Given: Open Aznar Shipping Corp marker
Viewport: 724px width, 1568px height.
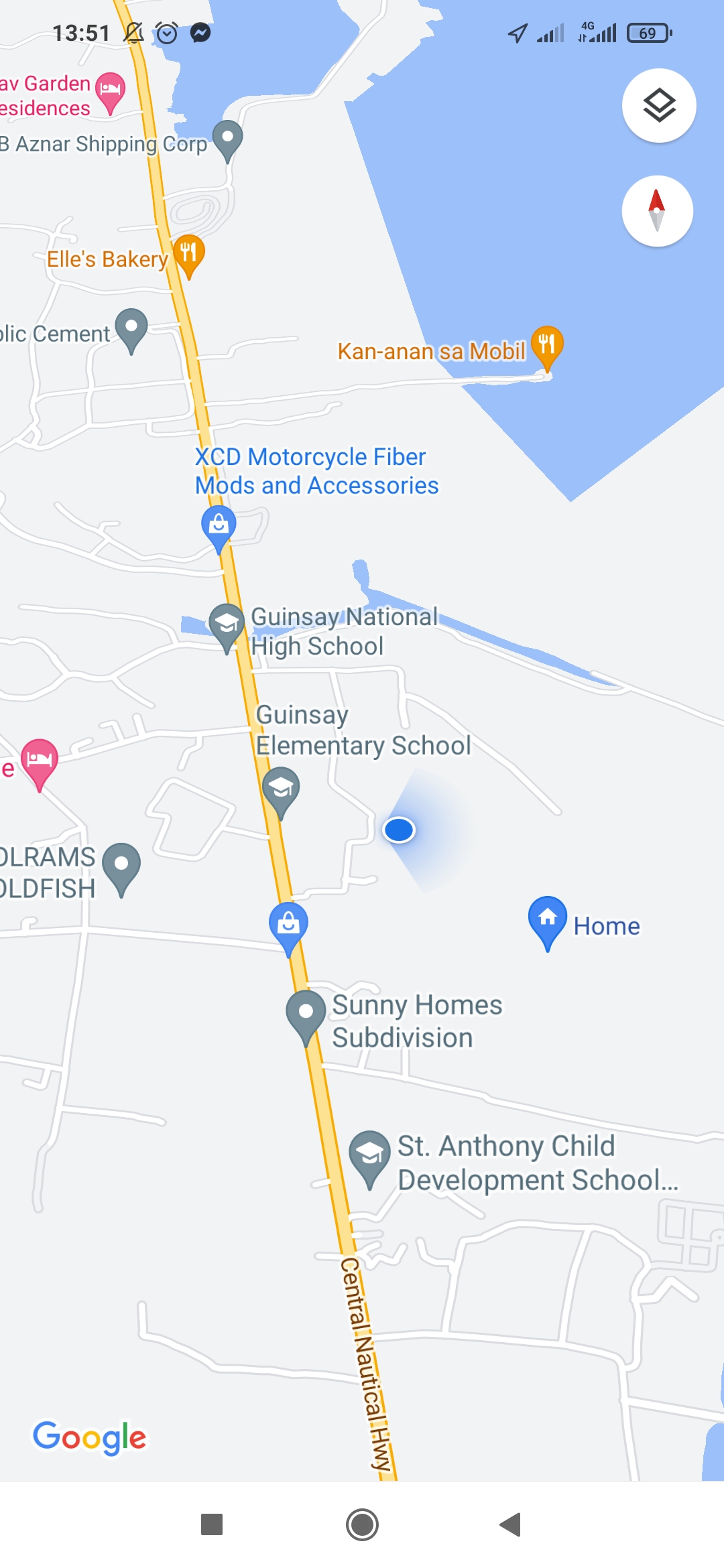Looking at the screenshot, I should point(227,137).
